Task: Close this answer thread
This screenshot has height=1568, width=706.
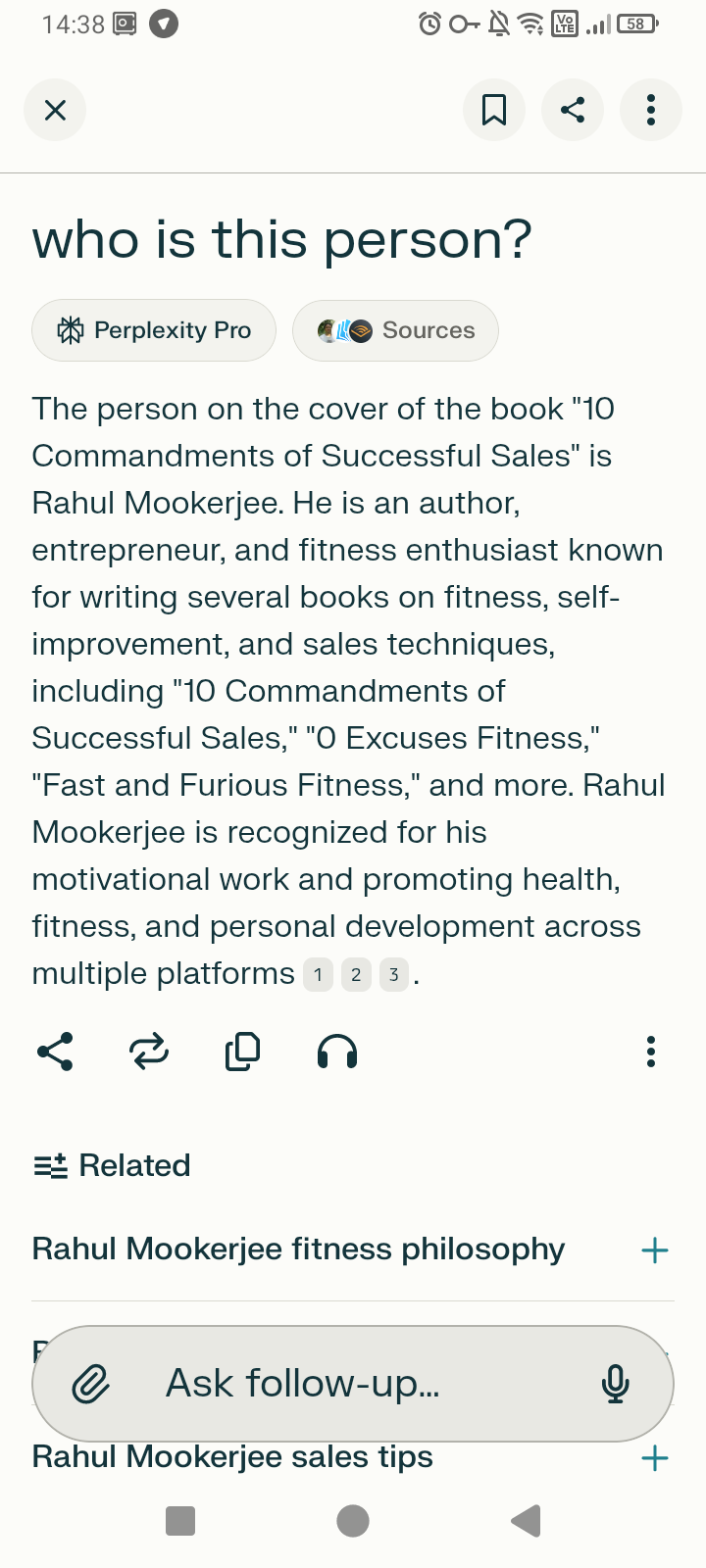Action: (x=55, y=110)
